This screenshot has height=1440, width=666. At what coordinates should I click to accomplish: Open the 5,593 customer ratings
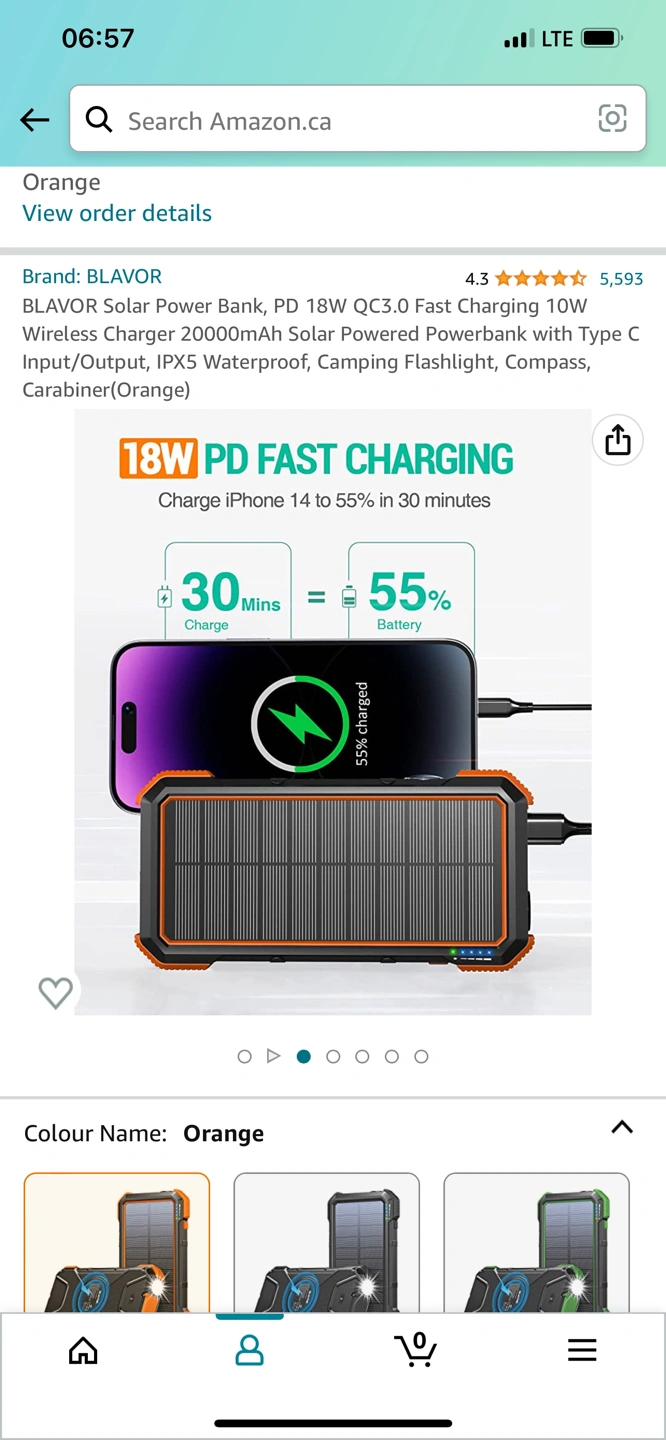tap(620, 279)
